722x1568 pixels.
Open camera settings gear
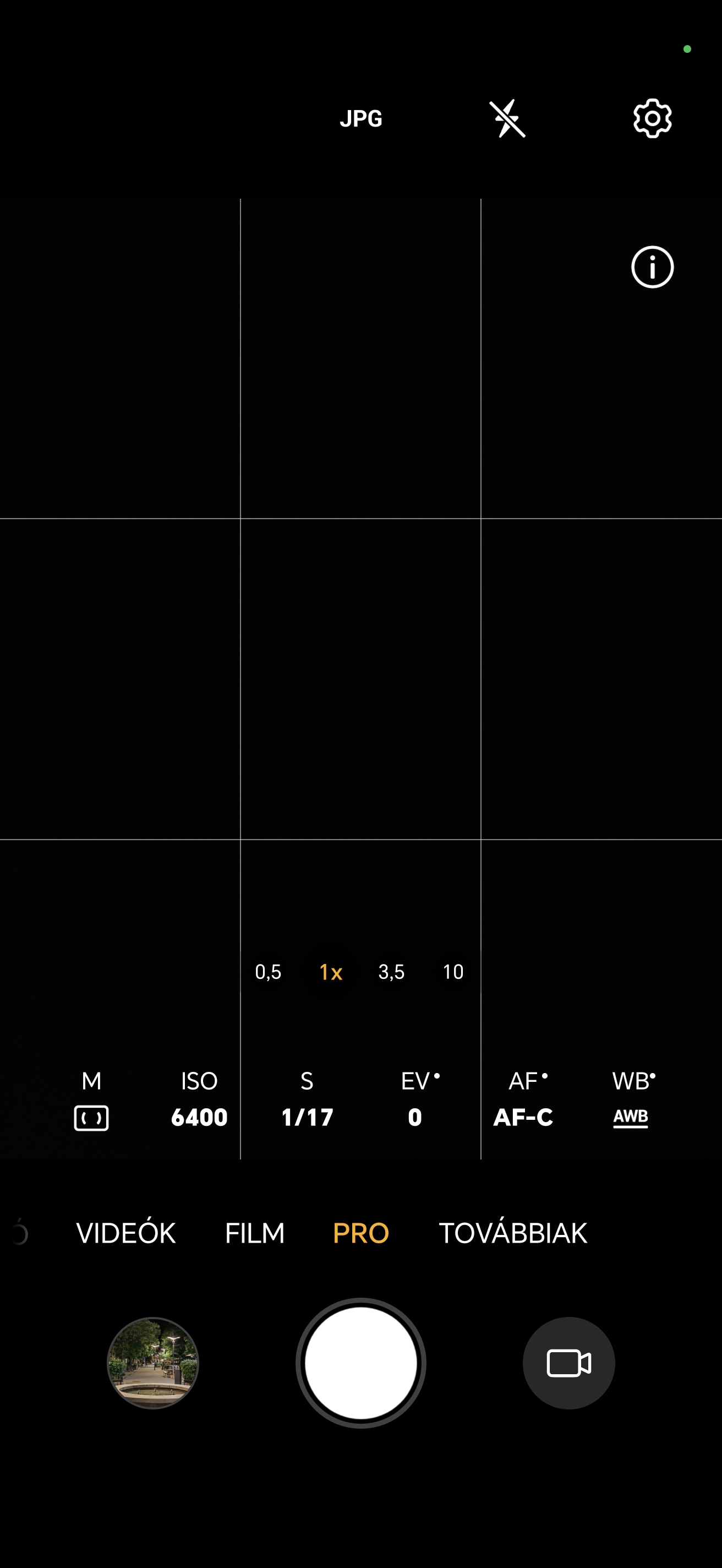pyautogui.click(x=652, y=118)
